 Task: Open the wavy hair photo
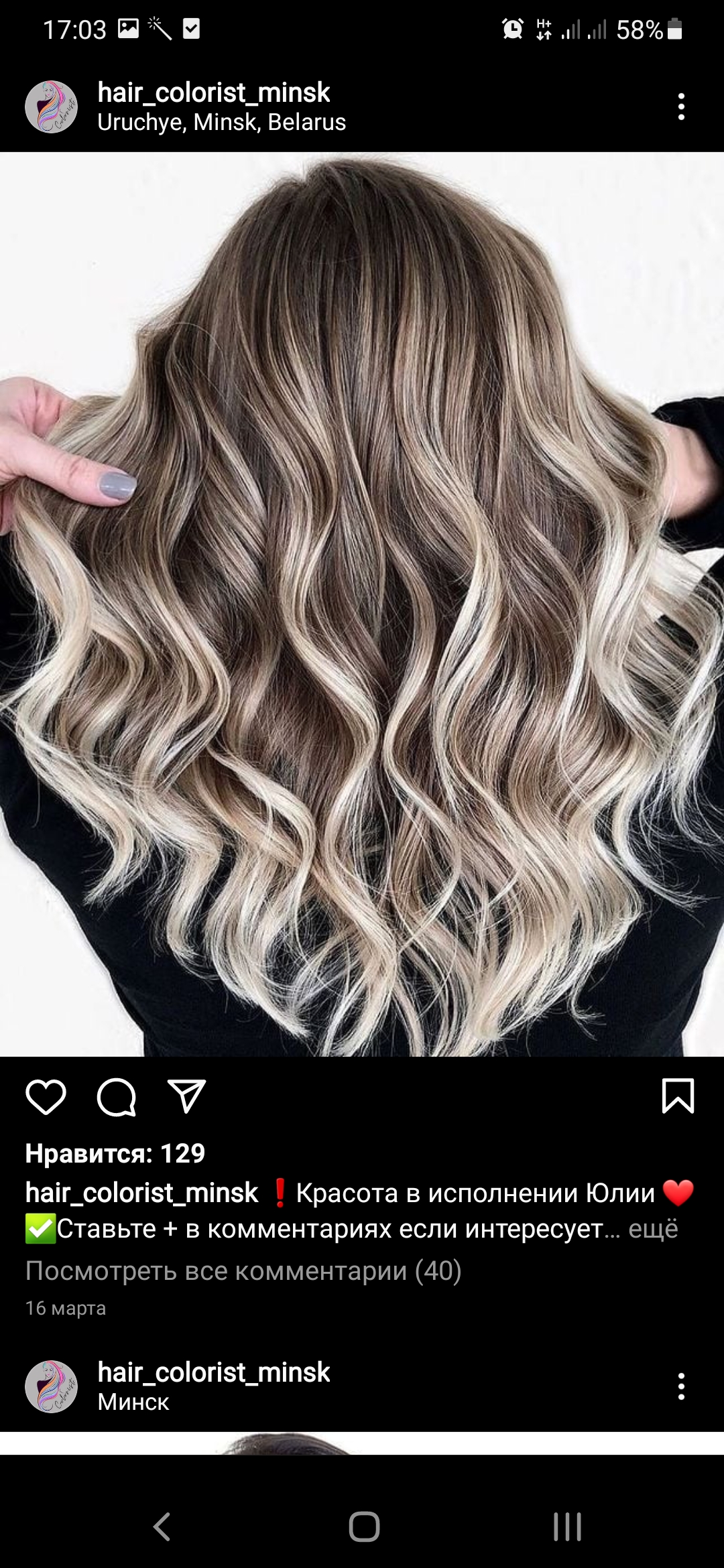pos(362,603)
